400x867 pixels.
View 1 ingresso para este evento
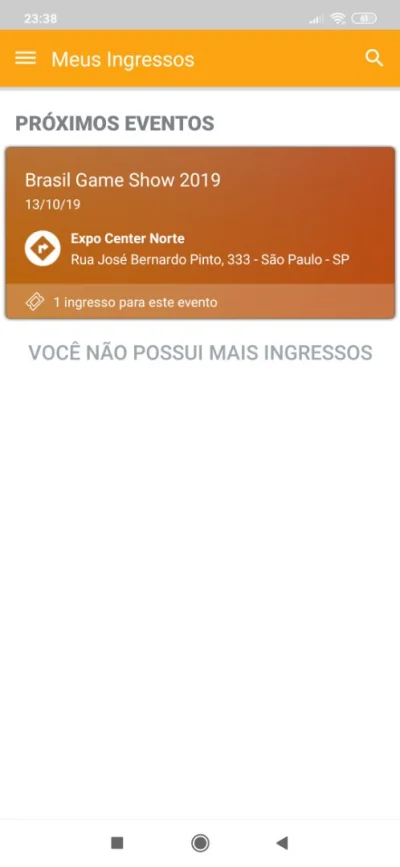point(200,302)
